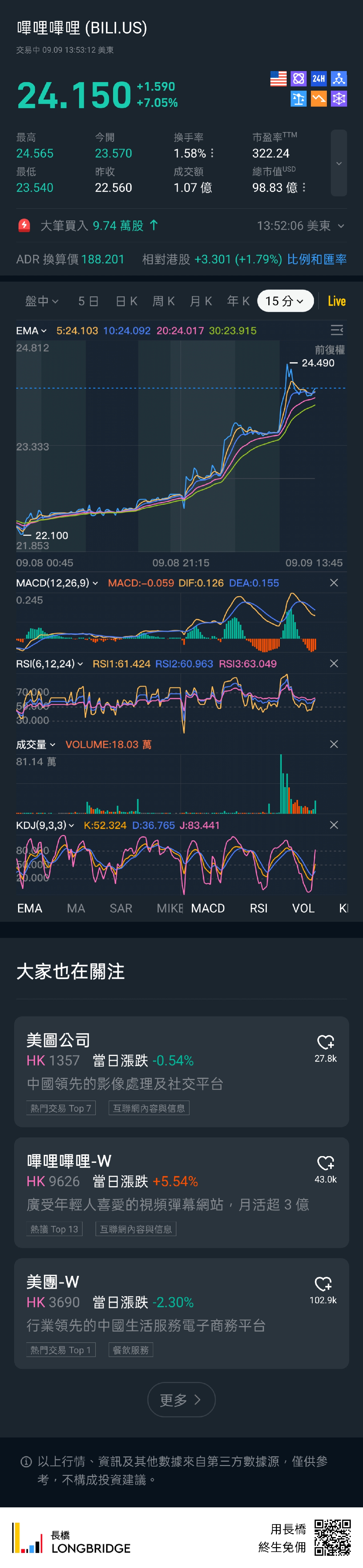The image size is (363, 1568).
Task: Close the KDJ indicator panel
Action: pyautogui.click(x=334, y=825)
